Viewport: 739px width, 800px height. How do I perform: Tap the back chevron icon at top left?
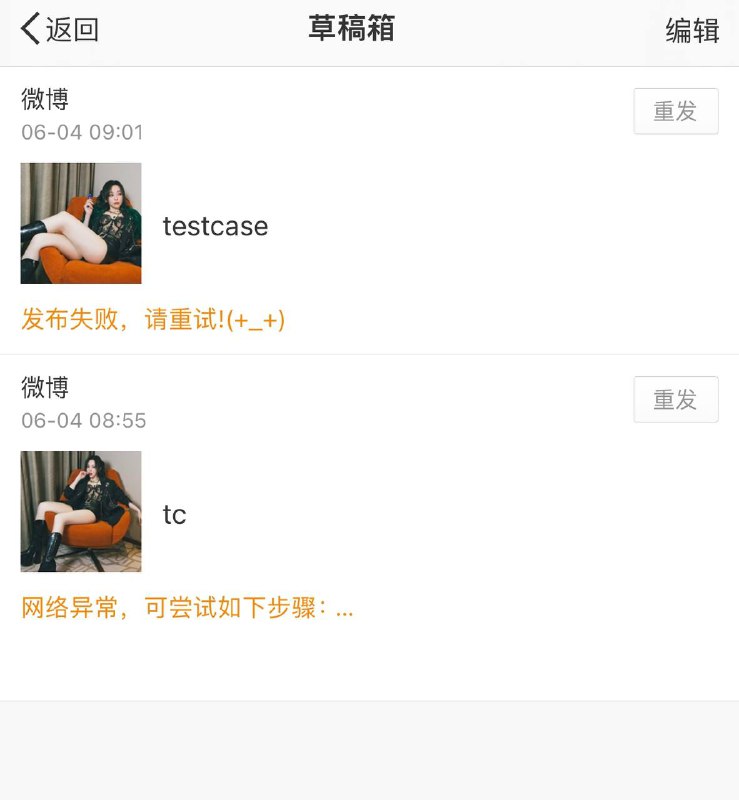pyautogui.click(x=28, y=28)
